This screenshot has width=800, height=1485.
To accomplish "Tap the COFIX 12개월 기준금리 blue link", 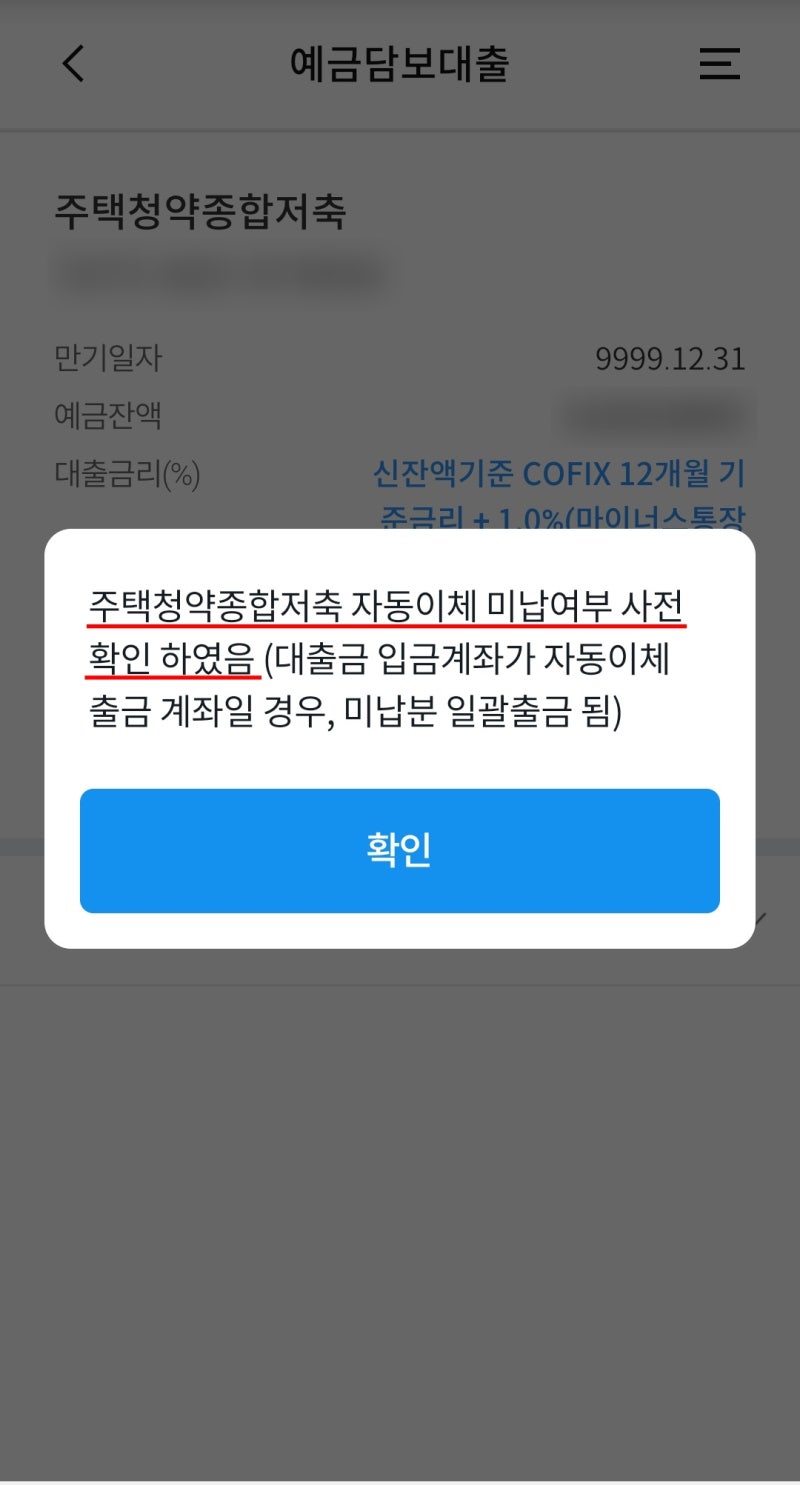I will click(560, 474).
